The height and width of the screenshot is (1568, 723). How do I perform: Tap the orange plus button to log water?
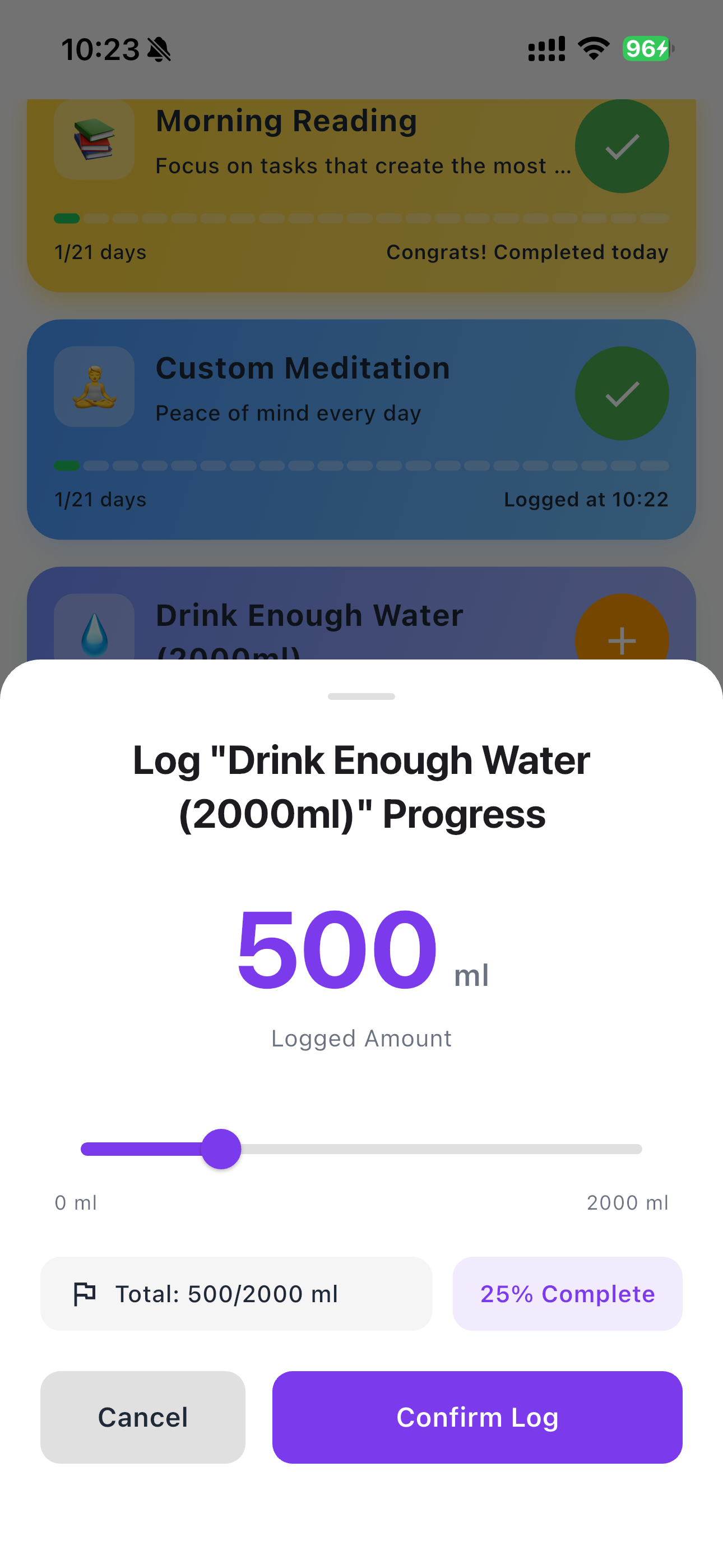click(x=622, y=640)
